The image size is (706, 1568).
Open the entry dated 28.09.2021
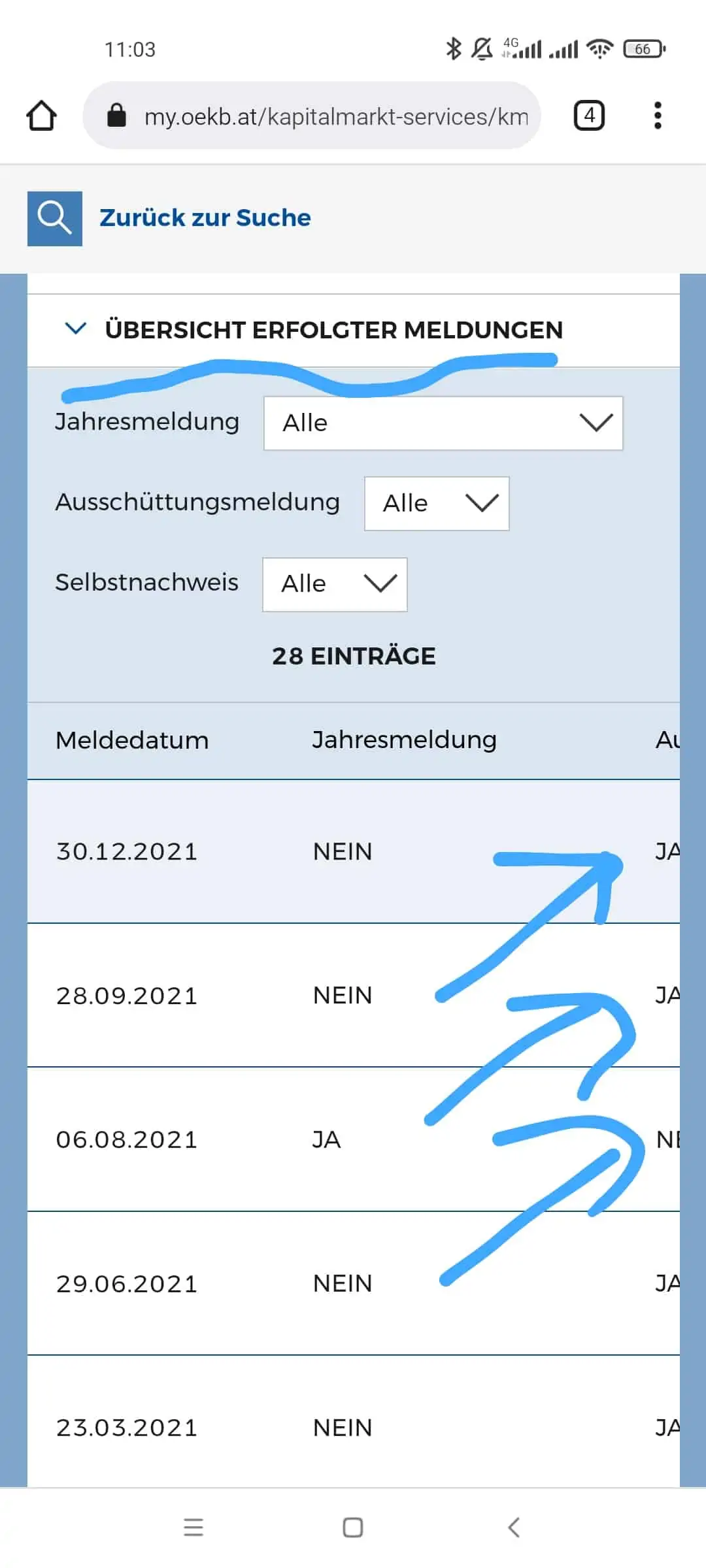[x=354, y=995]
